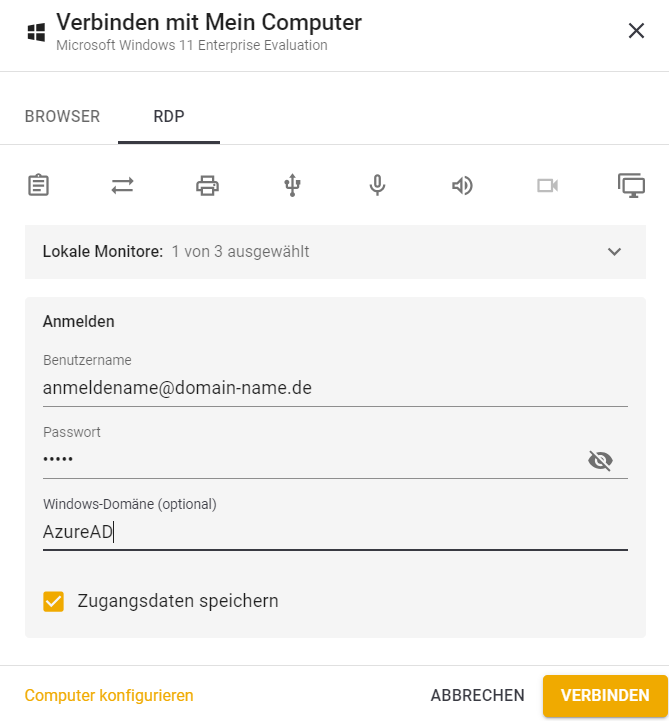Toggle USB device redirection icon
The height and width of the screenshot is (721, 669).
coord(292,185)
